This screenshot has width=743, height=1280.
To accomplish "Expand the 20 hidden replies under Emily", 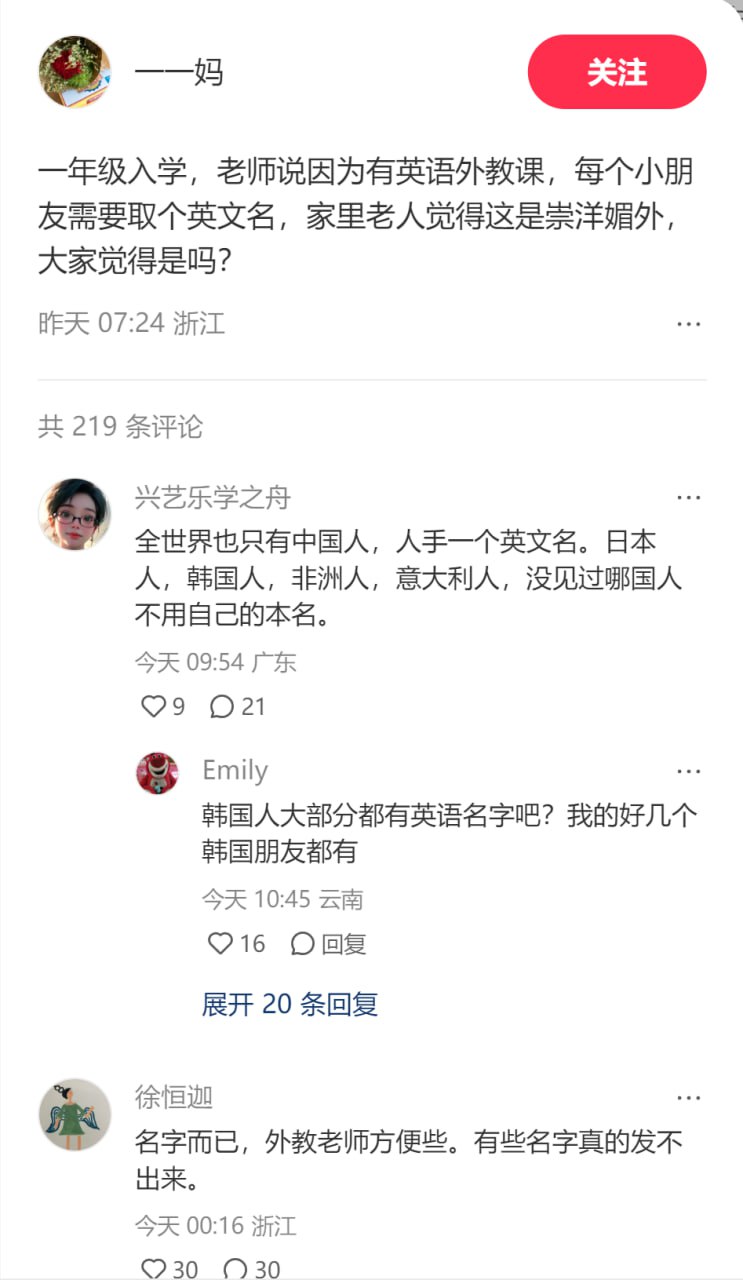I will click(288, 1006).
